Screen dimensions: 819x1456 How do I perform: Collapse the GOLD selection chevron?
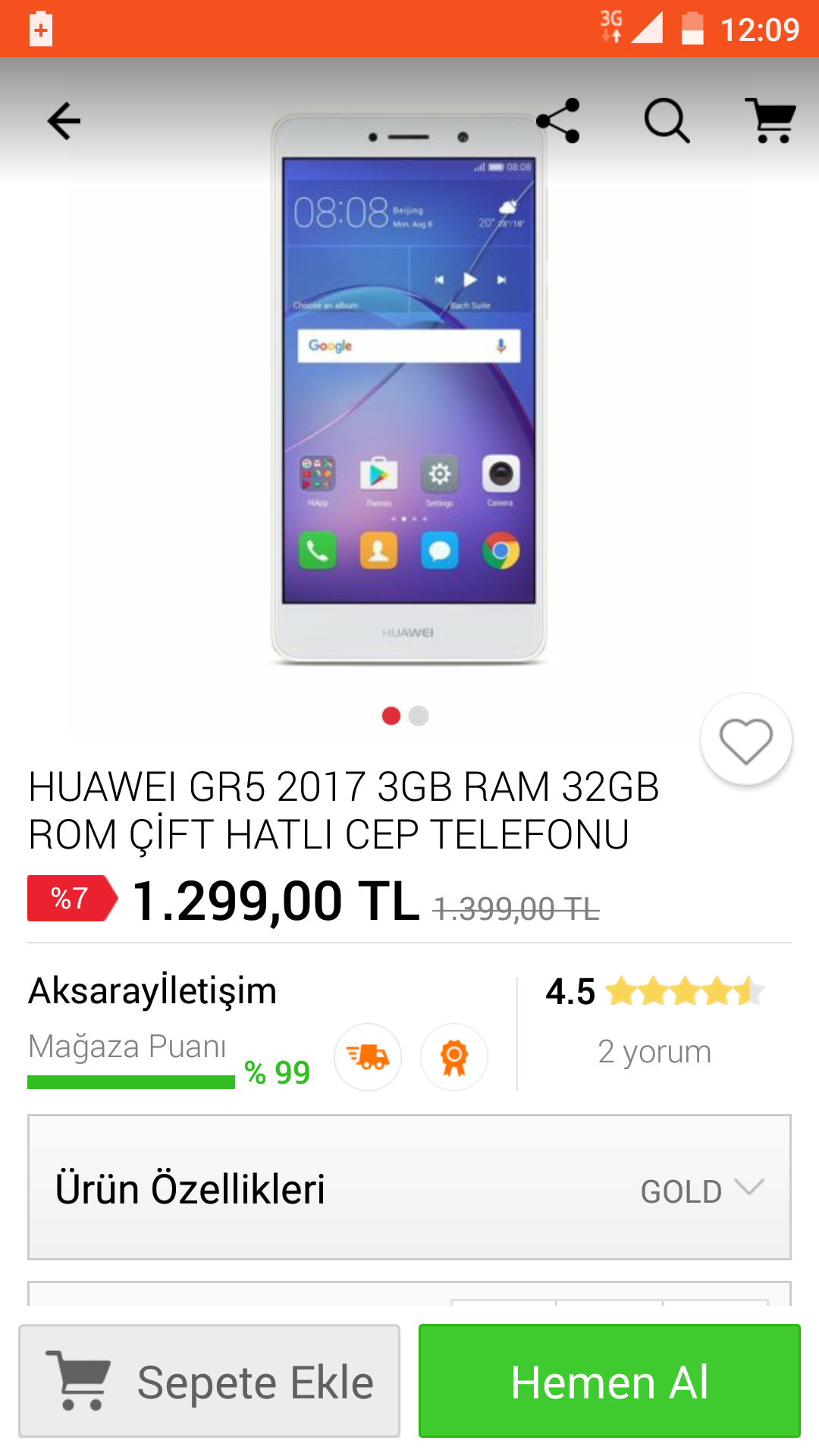click(749, 1189)
